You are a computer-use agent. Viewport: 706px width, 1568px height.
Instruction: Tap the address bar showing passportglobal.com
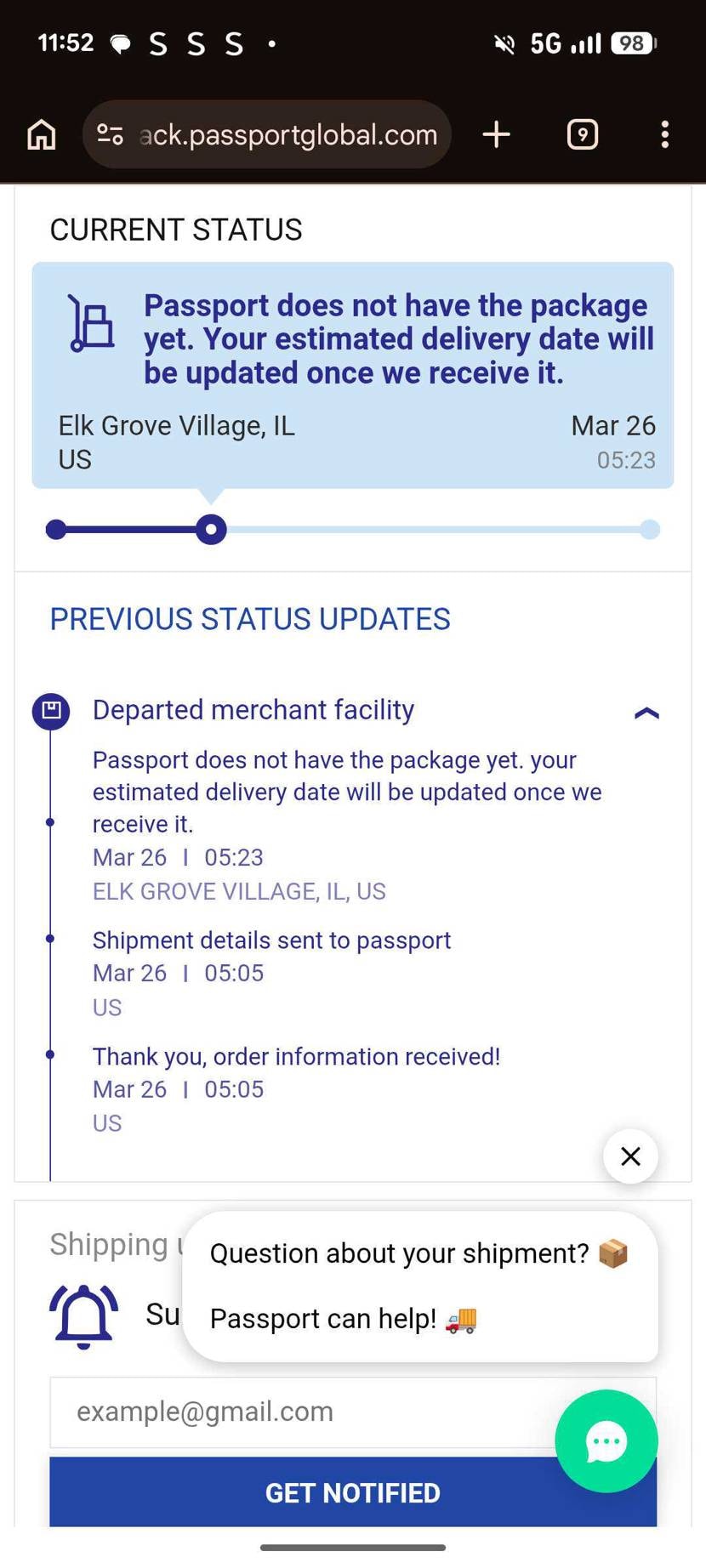pos(289,134)
